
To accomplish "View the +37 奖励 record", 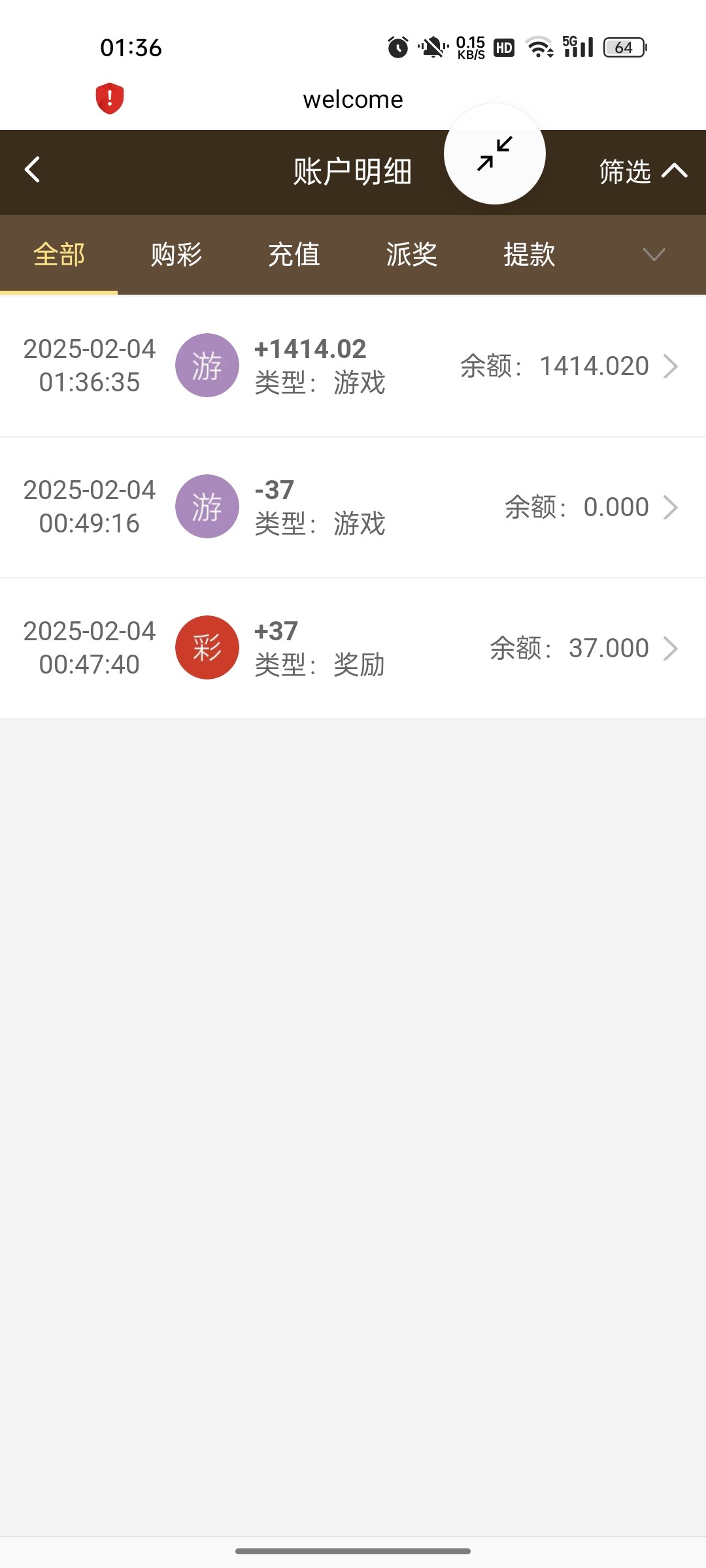I will point(353,648).
